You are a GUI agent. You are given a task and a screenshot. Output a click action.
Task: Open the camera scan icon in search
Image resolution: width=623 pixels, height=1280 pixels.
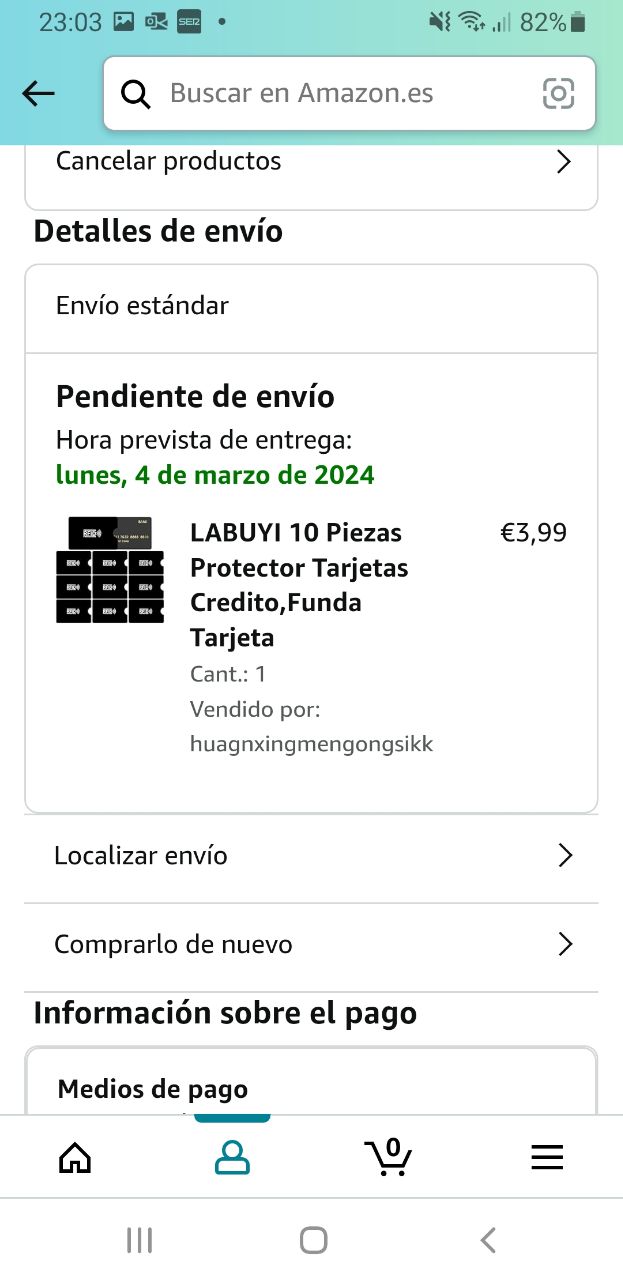[558, 94]
